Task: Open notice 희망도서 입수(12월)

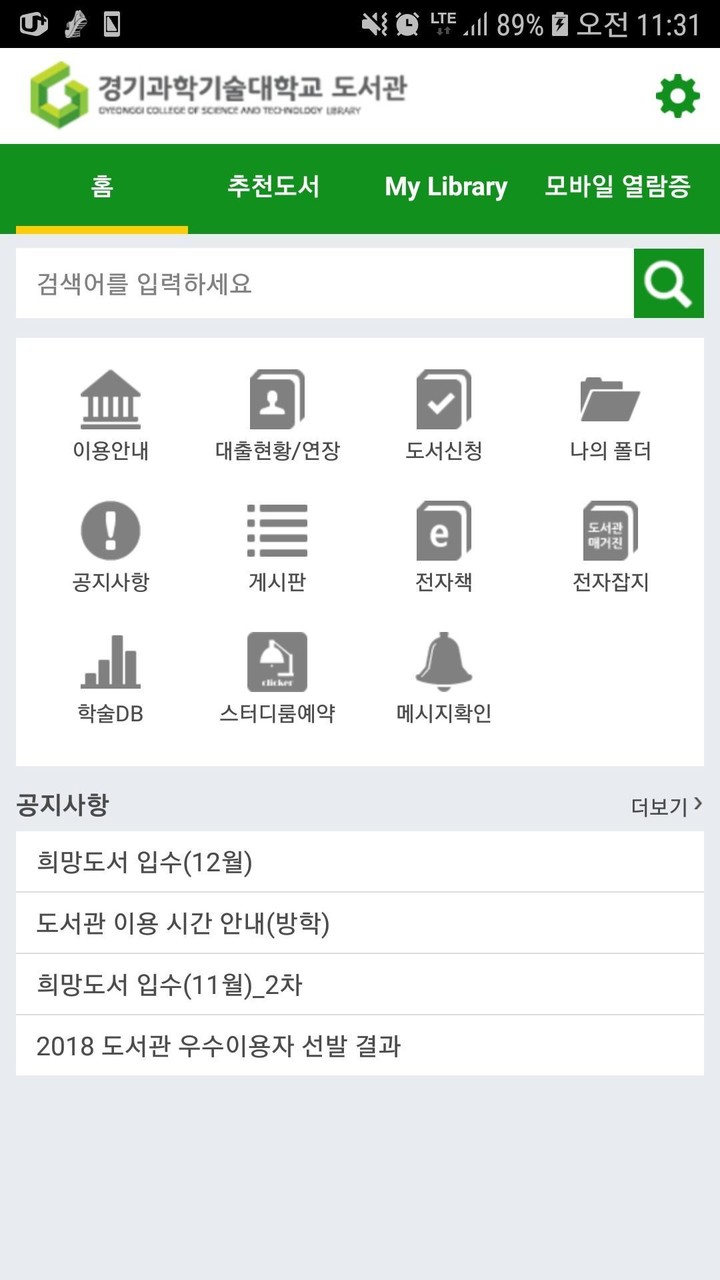Action: click(360, 860)
